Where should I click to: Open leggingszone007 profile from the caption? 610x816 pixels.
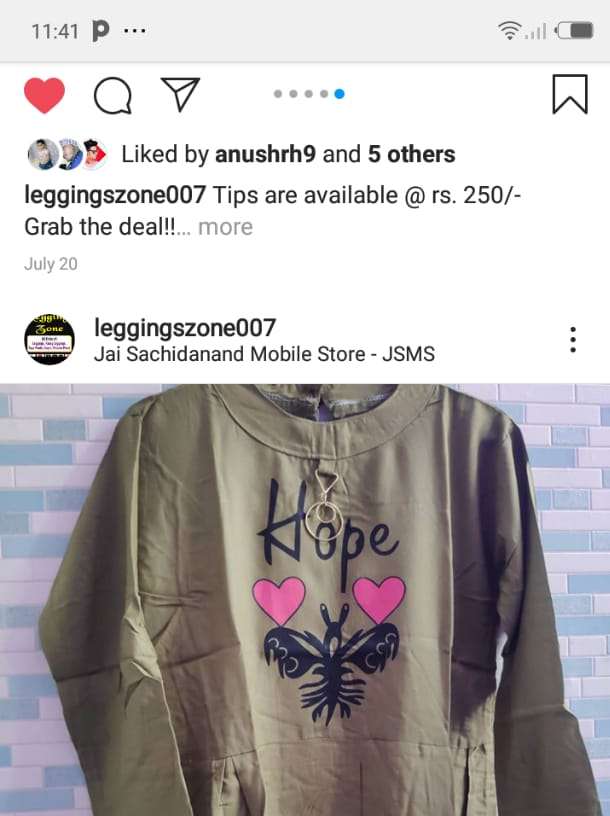tap(115, 195)
